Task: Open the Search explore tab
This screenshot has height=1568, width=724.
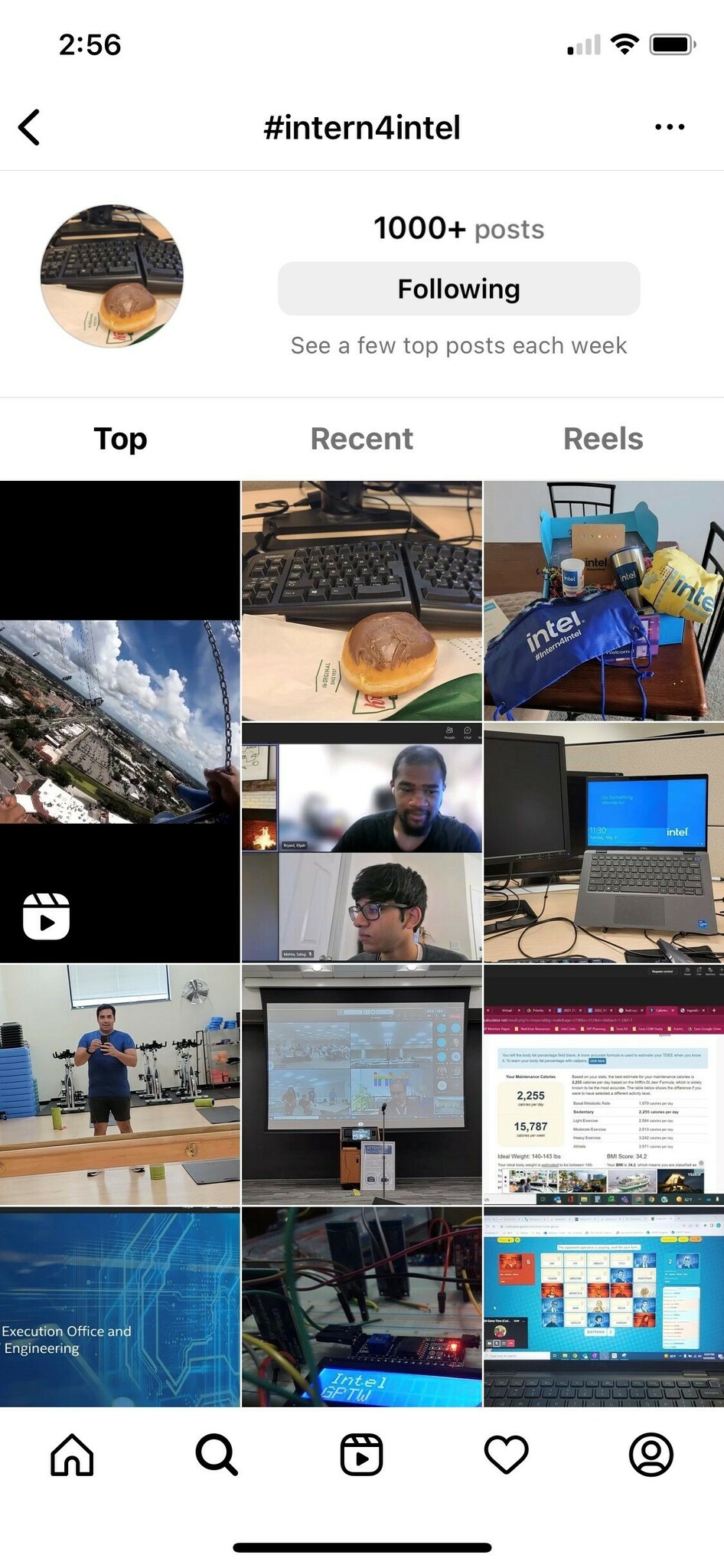Action: 217,1454
